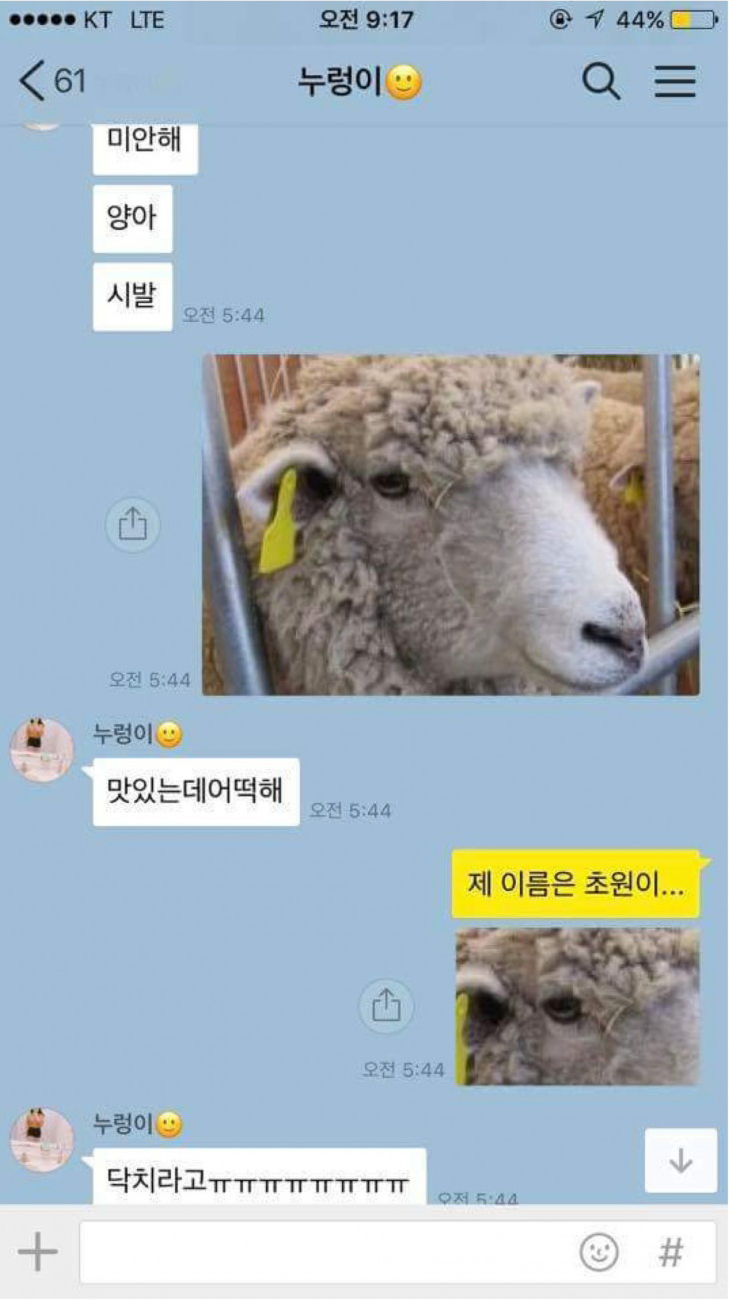Go back to the chat list

(50, 81)
